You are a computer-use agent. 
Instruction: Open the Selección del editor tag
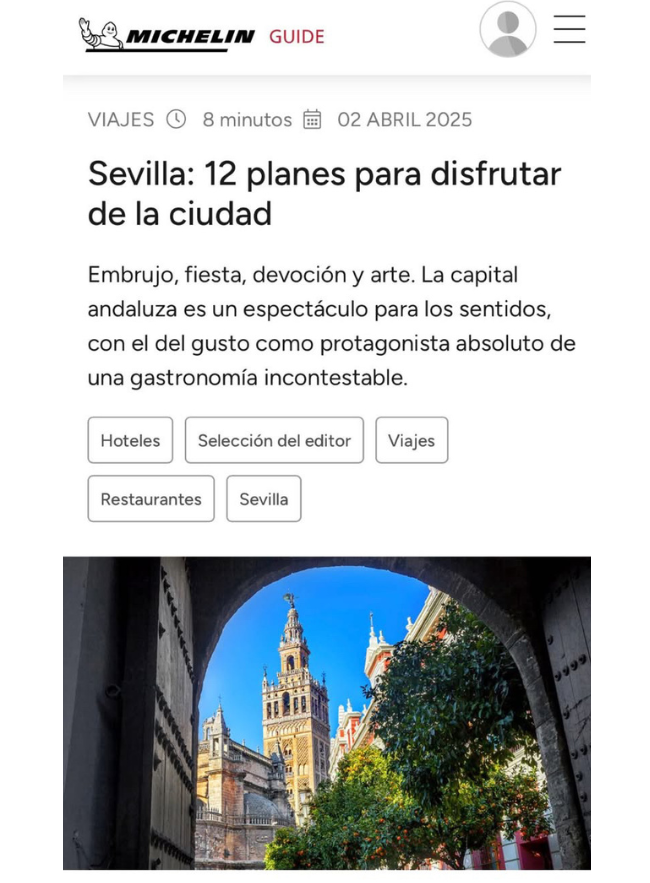point(274,440)
